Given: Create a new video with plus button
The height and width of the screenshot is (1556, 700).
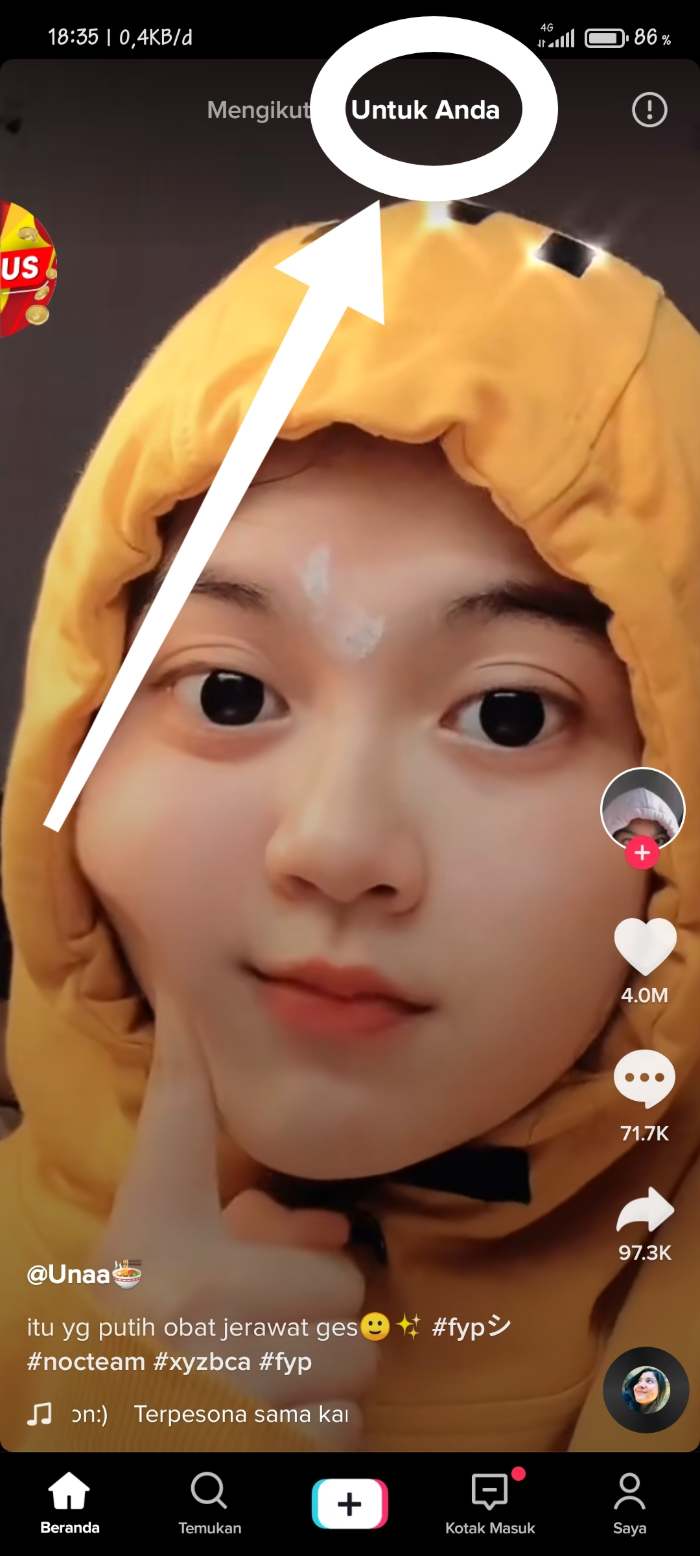Looking at the screenshot, I should pyautogui.click(x=350, y=1504).
